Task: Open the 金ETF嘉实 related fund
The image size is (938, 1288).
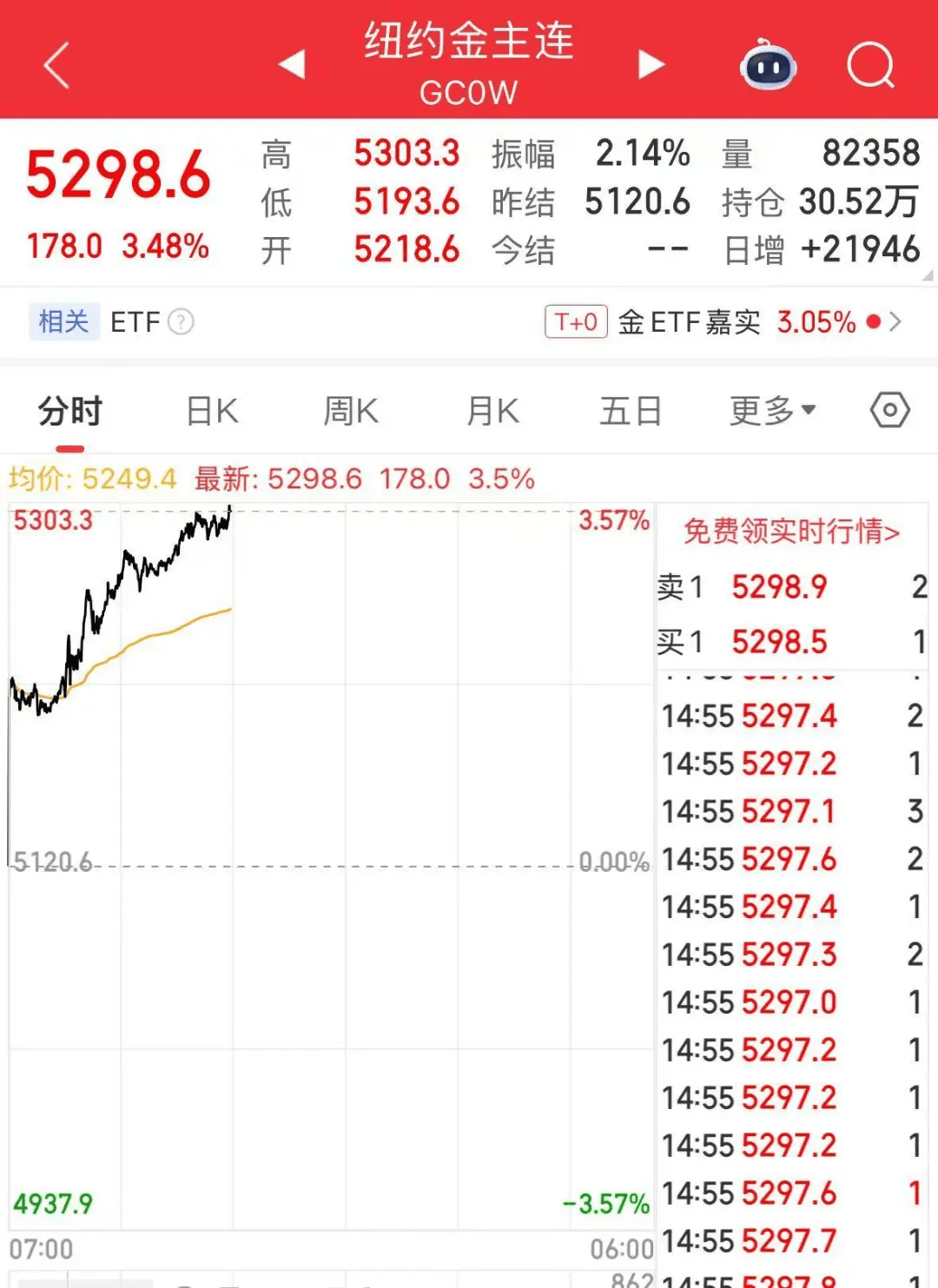Action: pos(721,322)
